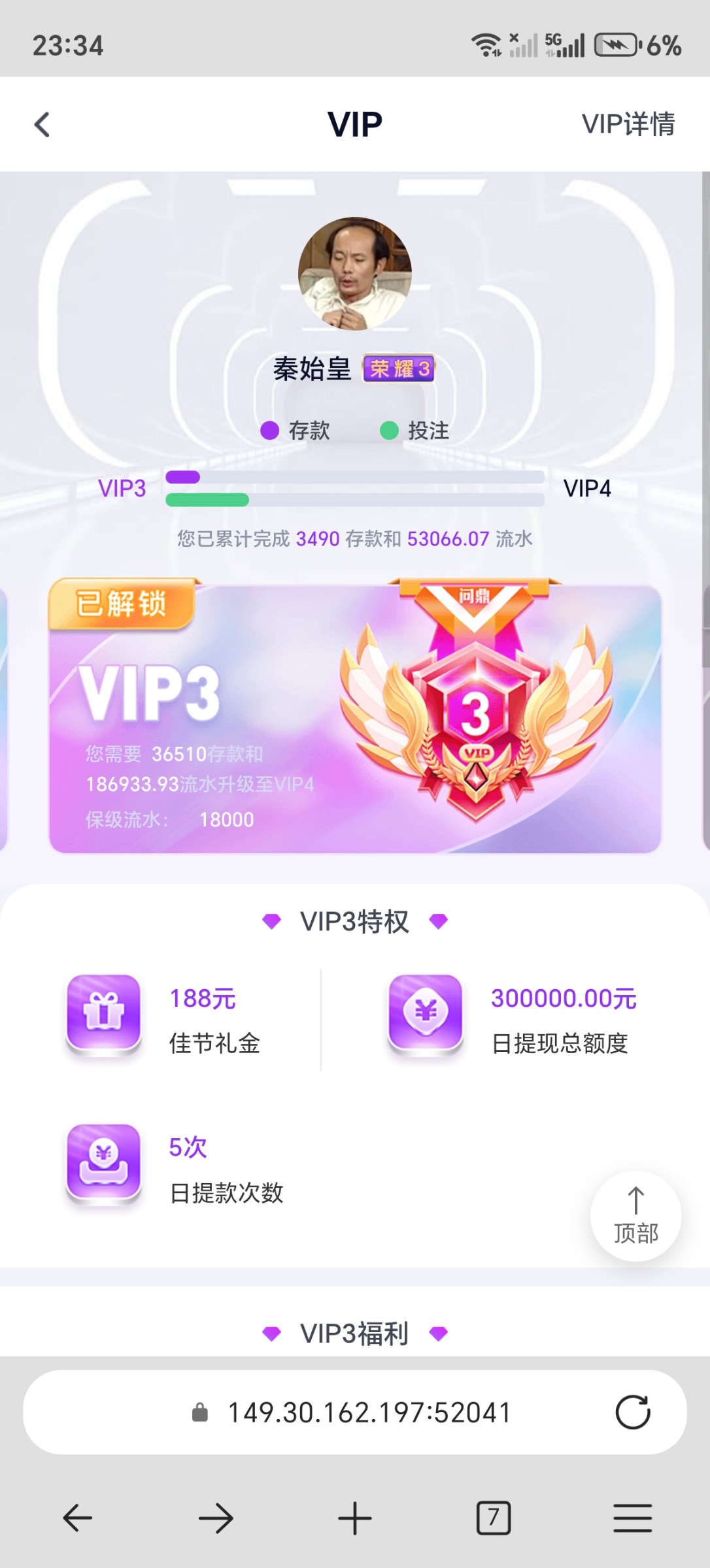Go back using the top-left arrow
The height and width of the screenshot is (1568, 710).
(x=42, y=125)
